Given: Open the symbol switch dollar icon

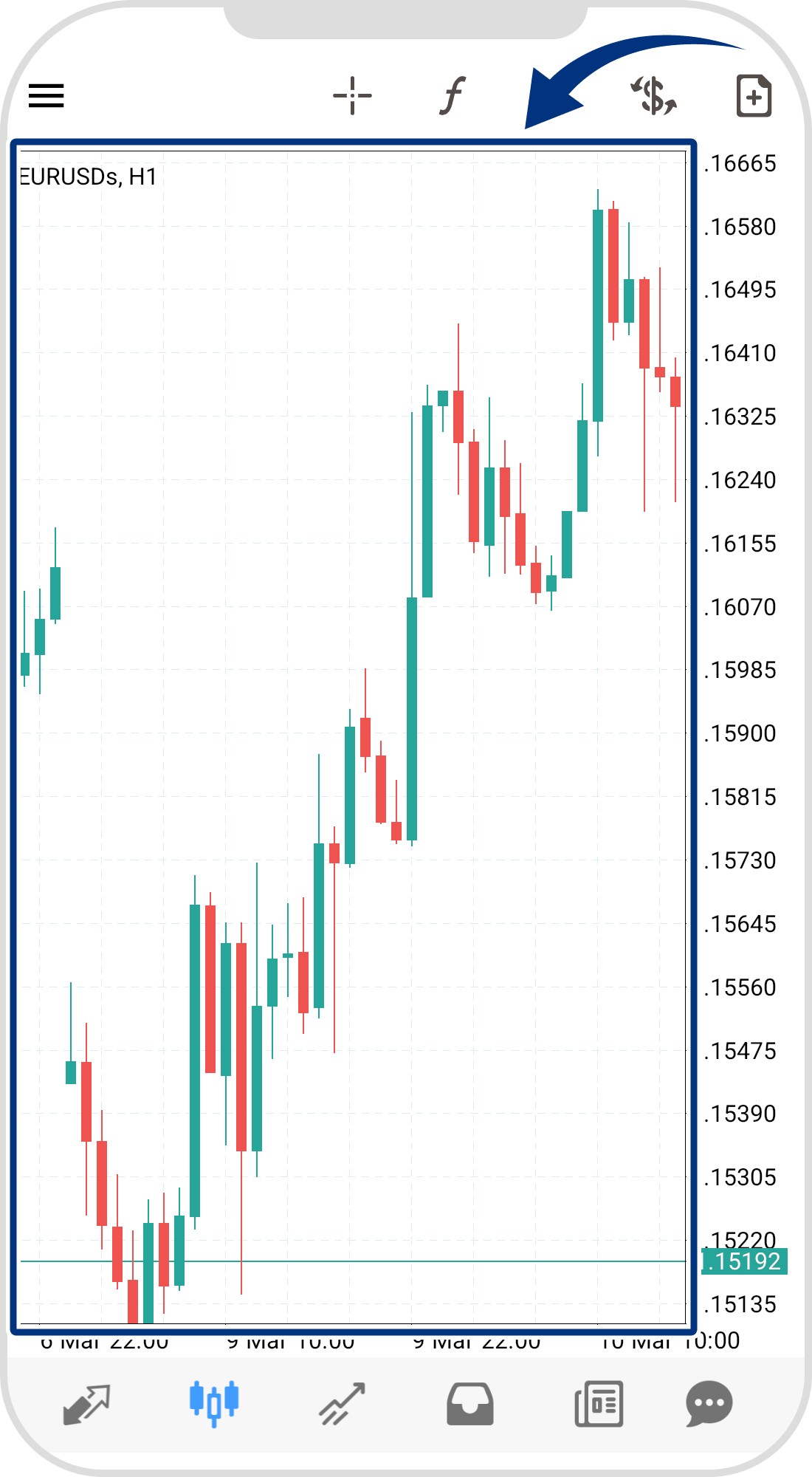Looking at the screenshot, I should click(654, 96).
